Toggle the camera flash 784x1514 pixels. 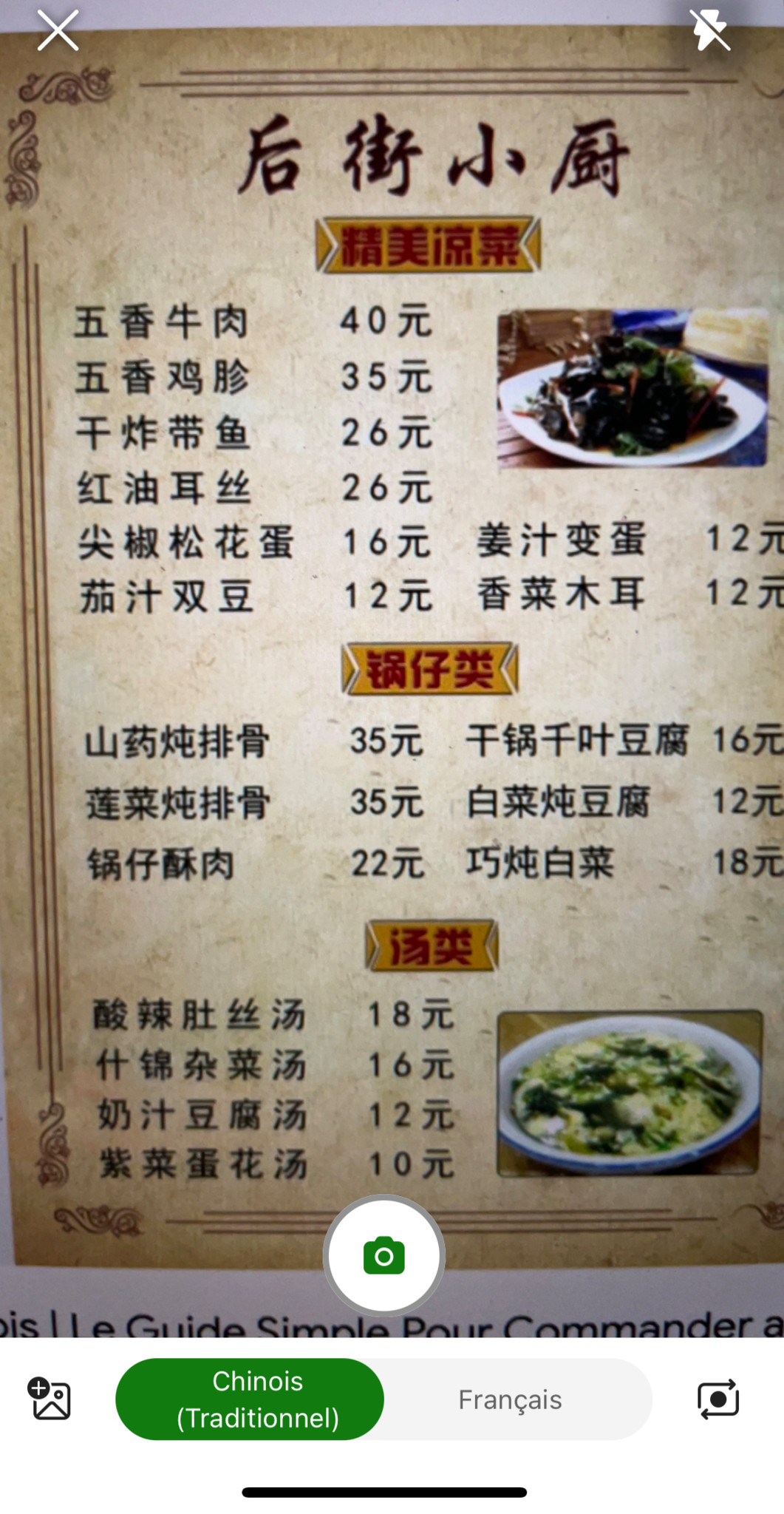pyautogui.click(x=709, y=31)
